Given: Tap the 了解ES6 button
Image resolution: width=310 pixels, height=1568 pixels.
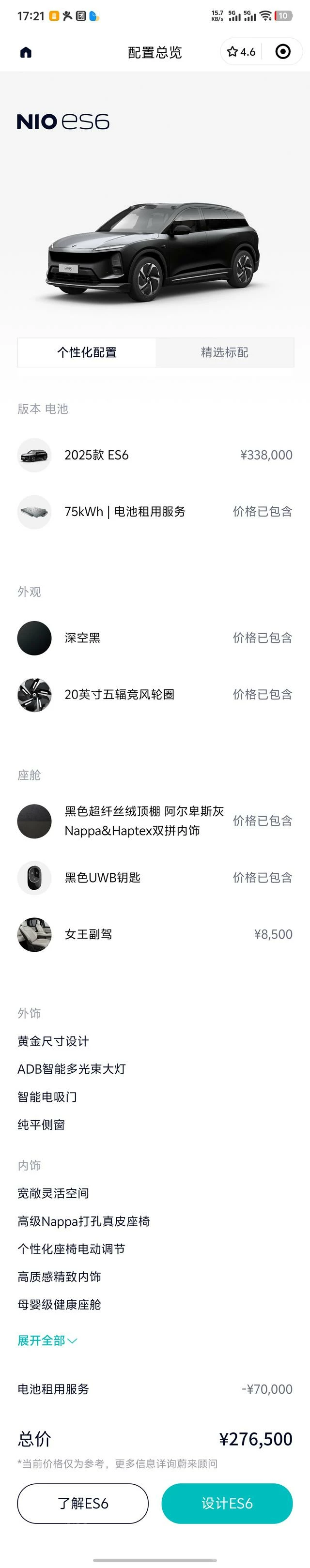Looking at the screenshot, I should (x=83, y=1504).
